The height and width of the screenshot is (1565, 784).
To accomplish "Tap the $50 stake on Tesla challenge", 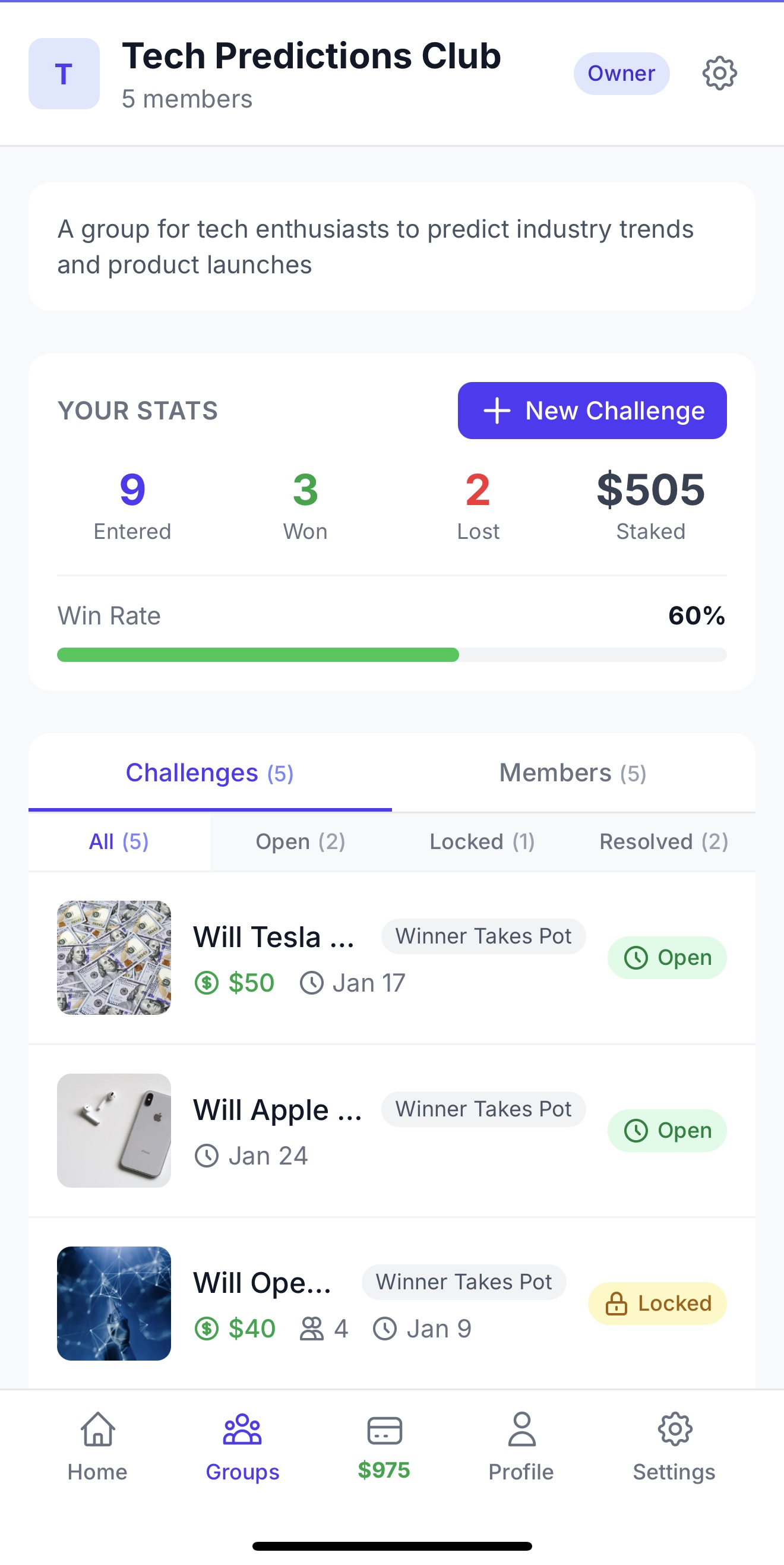I will click(250, 982).
